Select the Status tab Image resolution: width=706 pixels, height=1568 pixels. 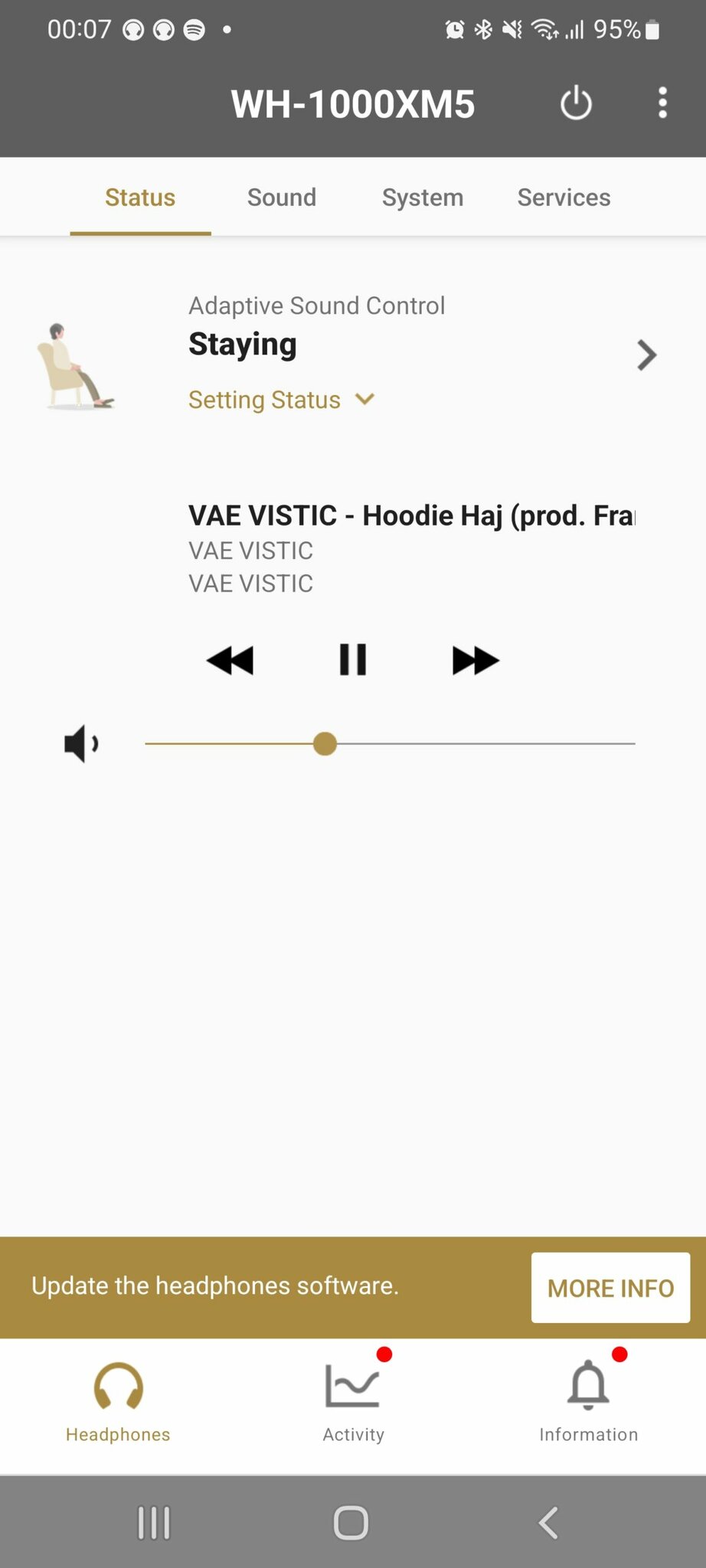click(x=140, y=198)
